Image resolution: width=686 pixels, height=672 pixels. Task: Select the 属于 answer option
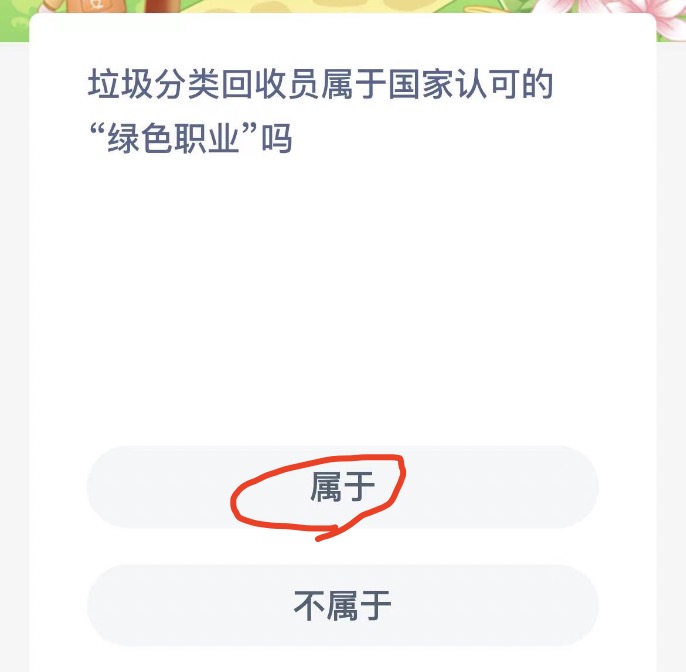[342, 487]
